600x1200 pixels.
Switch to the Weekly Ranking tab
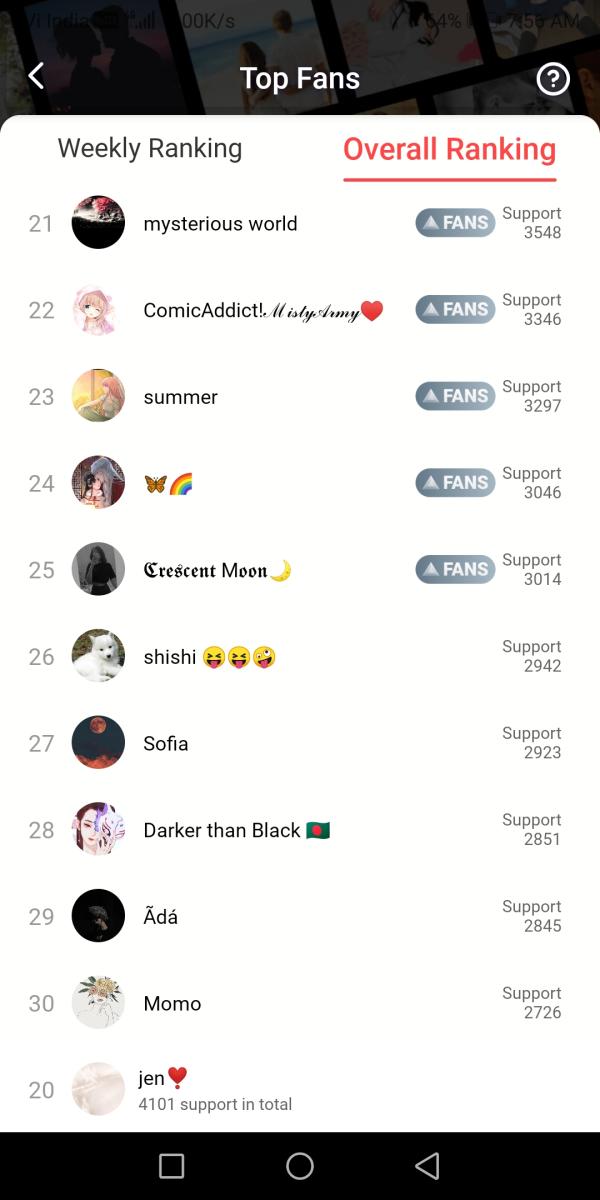pyautogui.click(x=150, y=149)
